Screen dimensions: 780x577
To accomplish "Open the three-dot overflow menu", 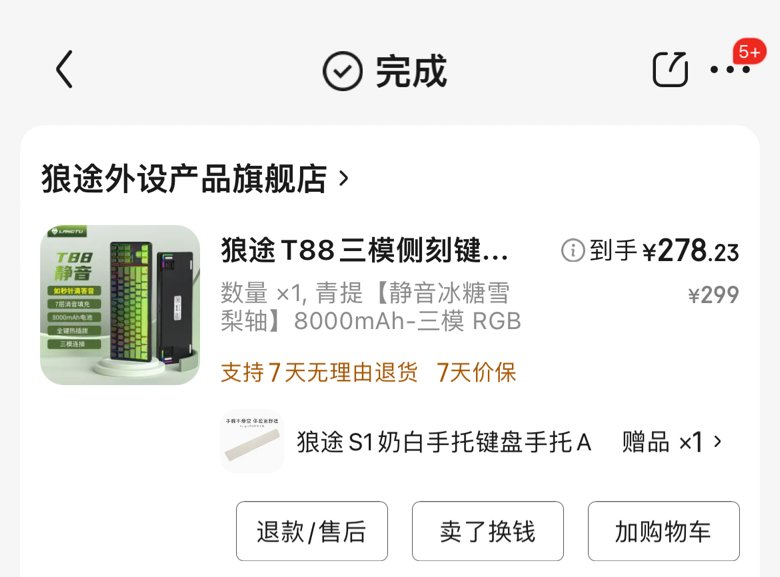I will pos(729,70).
